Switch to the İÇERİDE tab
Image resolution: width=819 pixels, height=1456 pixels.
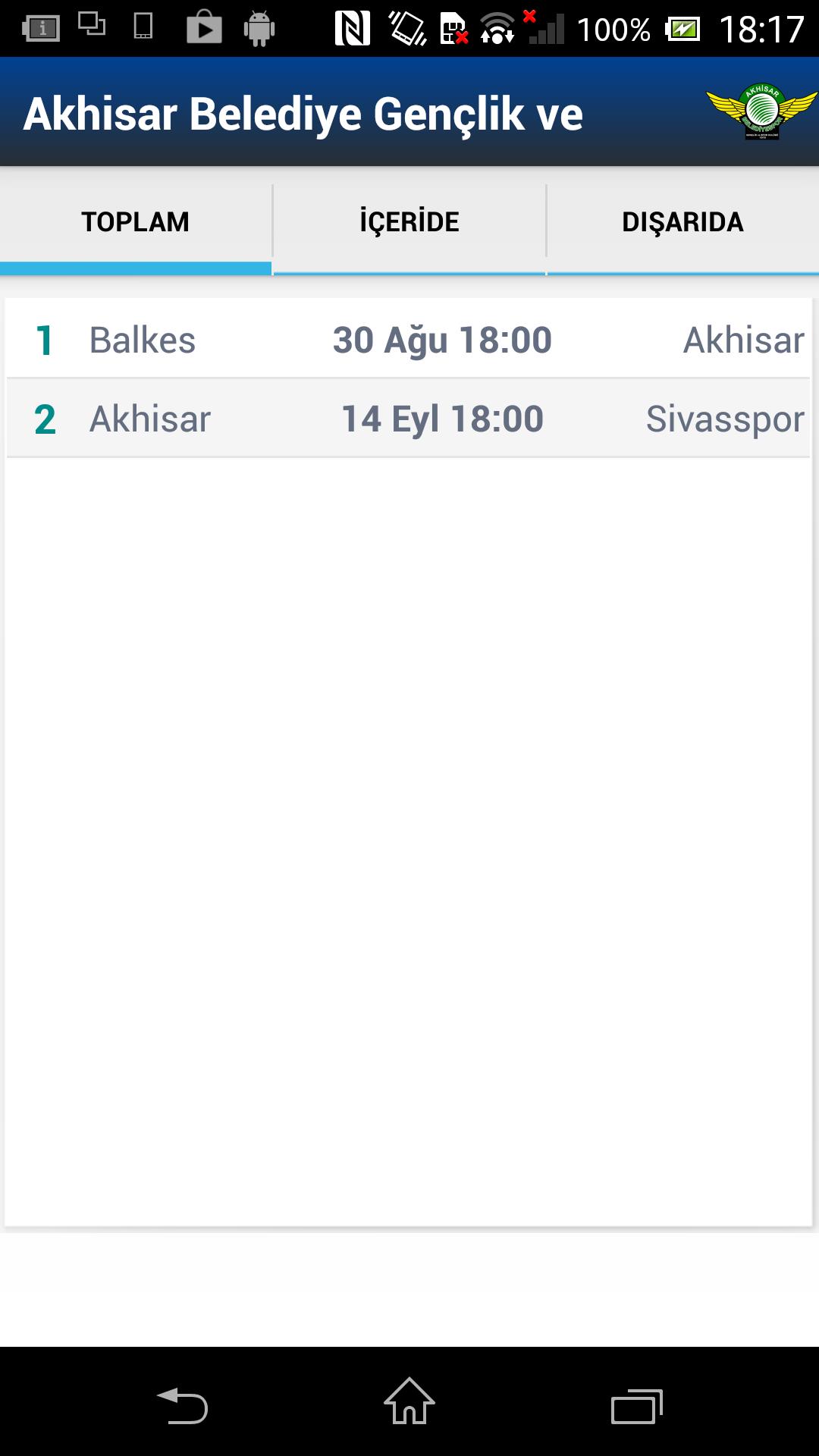[409, 221]
